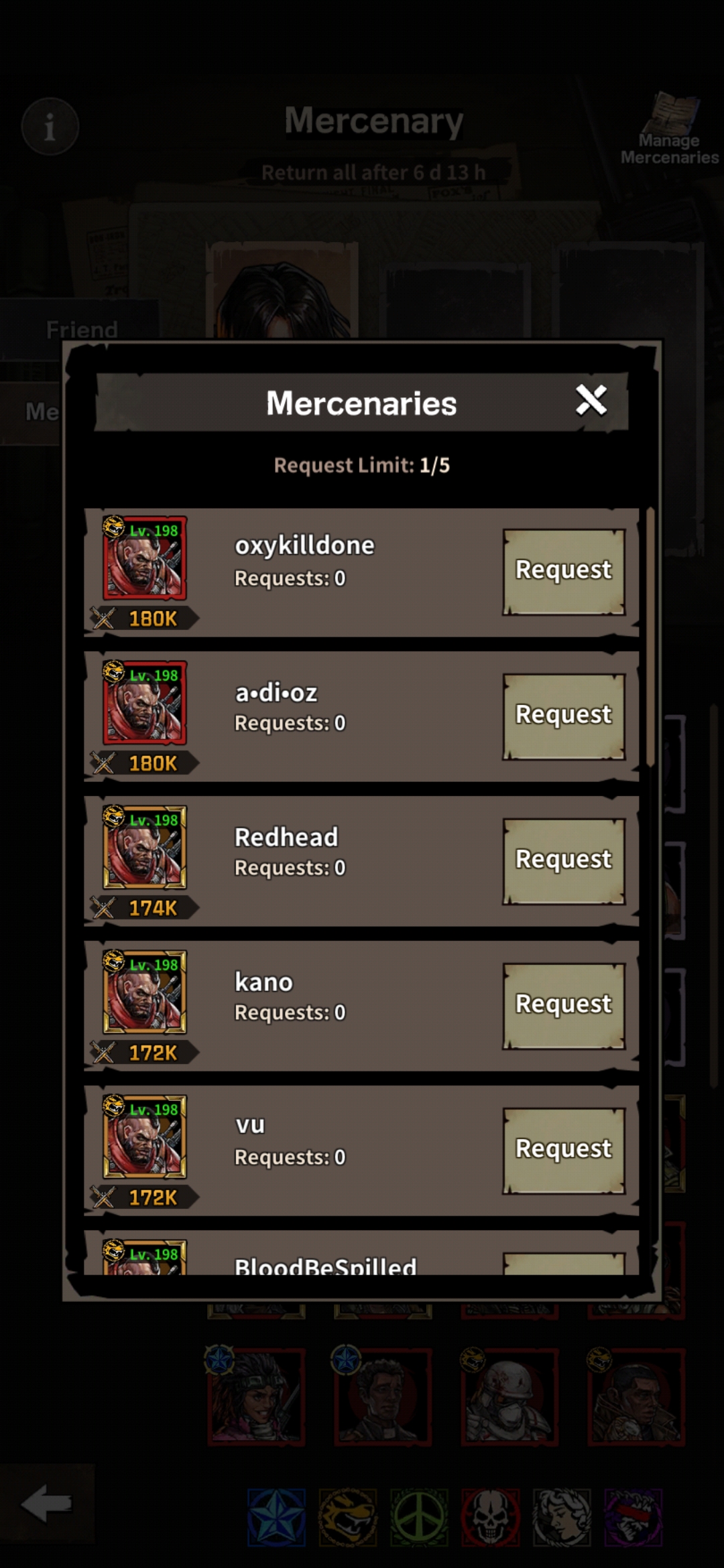Request the mercenary from oxykilldone
The image size is (724, 1568).
pos(564,572)
